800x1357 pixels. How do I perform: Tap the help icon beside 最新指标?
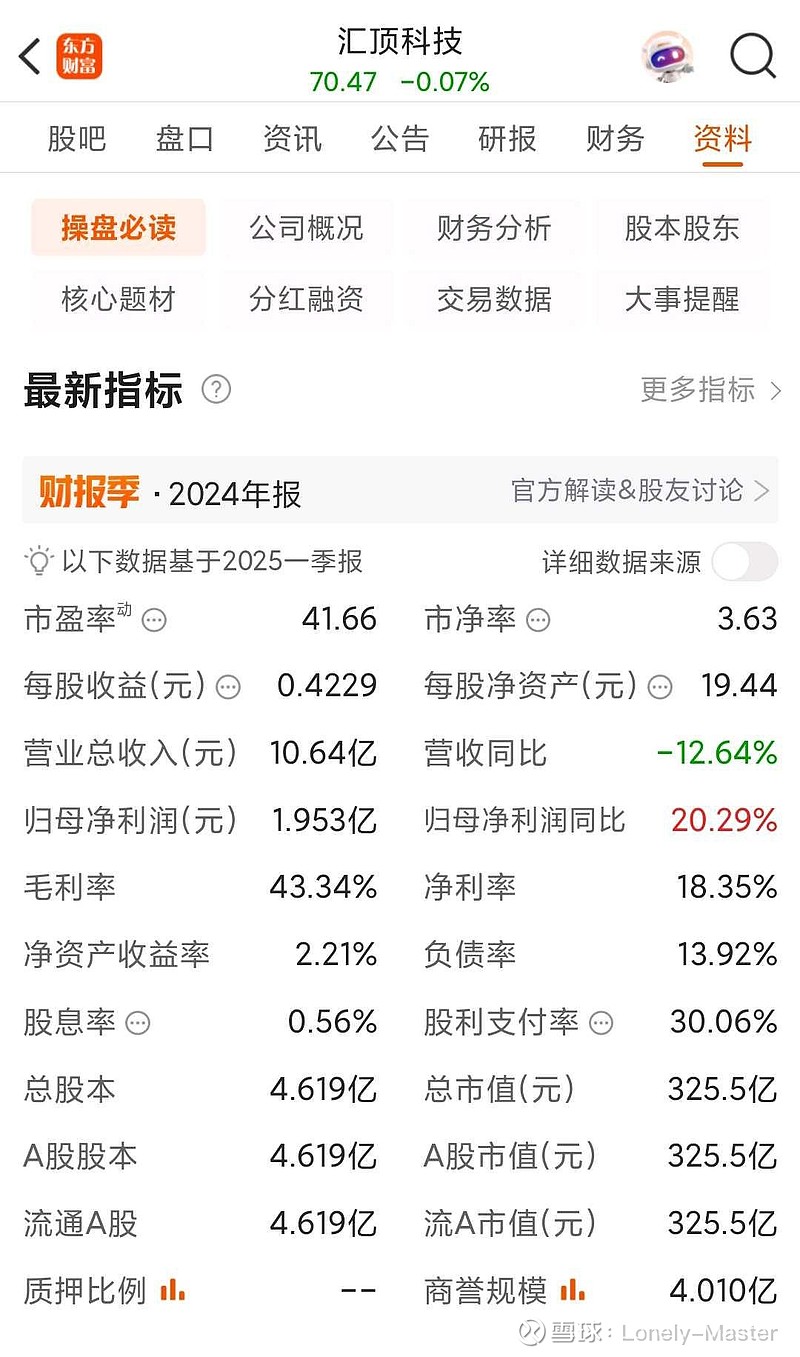(x=216, y=389)
